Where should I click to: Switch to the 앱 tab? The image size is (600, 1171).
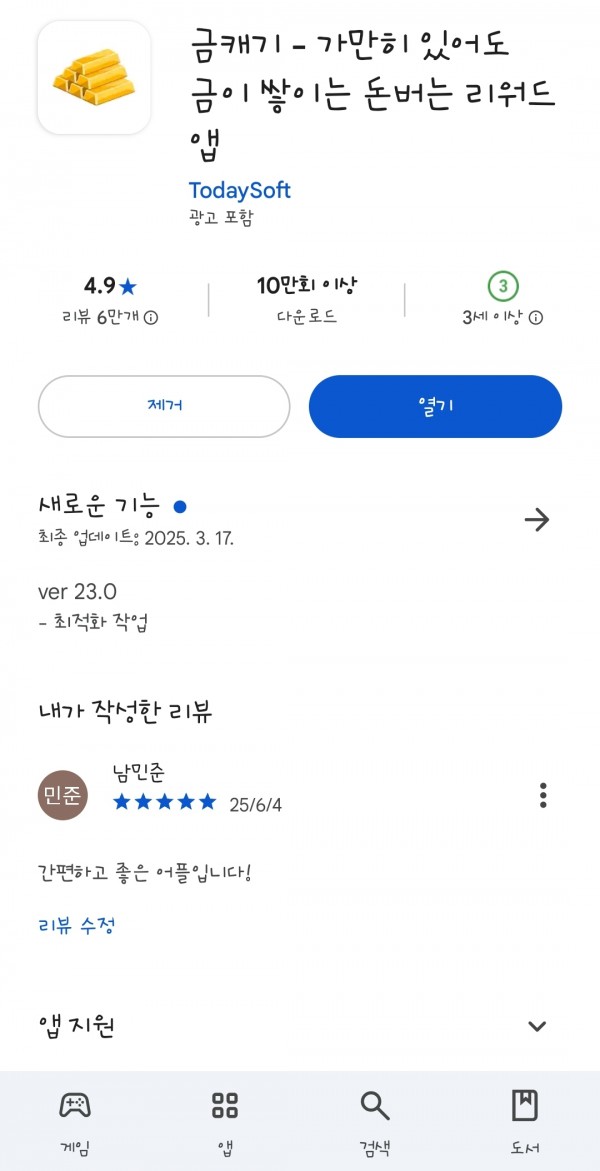point(225,1122)
